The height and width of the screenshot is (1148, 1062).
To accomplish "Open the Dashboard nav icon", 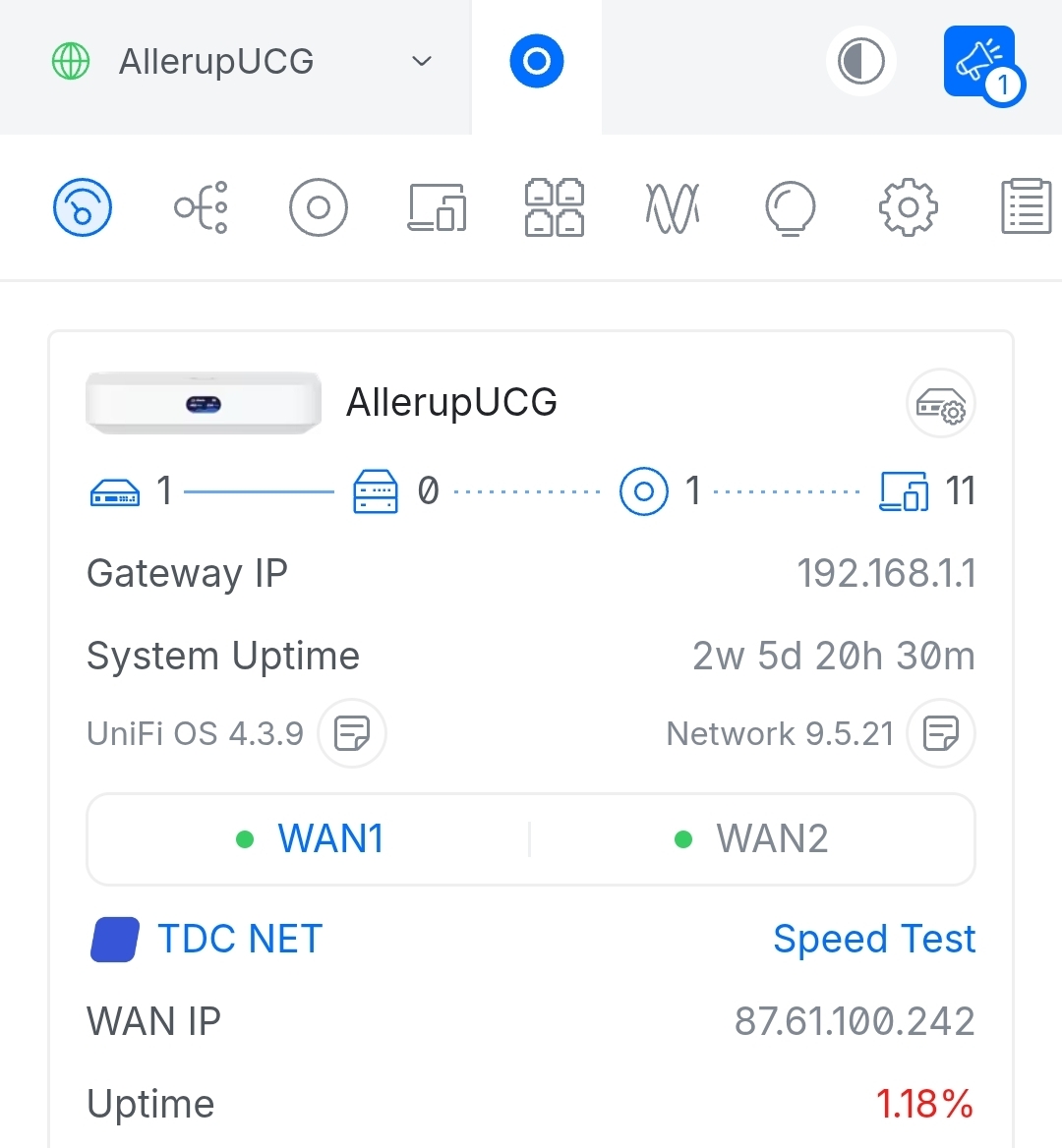I will coord(83,207).
